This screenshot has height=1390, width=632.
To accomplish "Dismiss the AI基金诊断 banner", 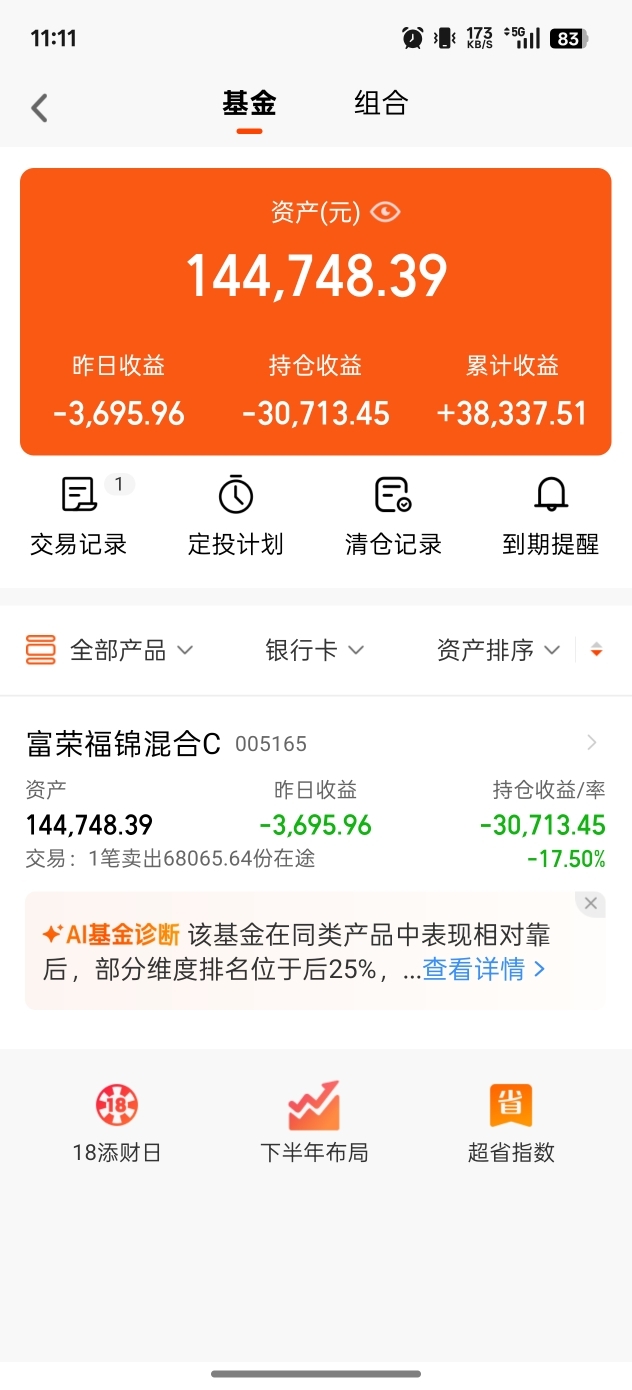I will [591, 903].
